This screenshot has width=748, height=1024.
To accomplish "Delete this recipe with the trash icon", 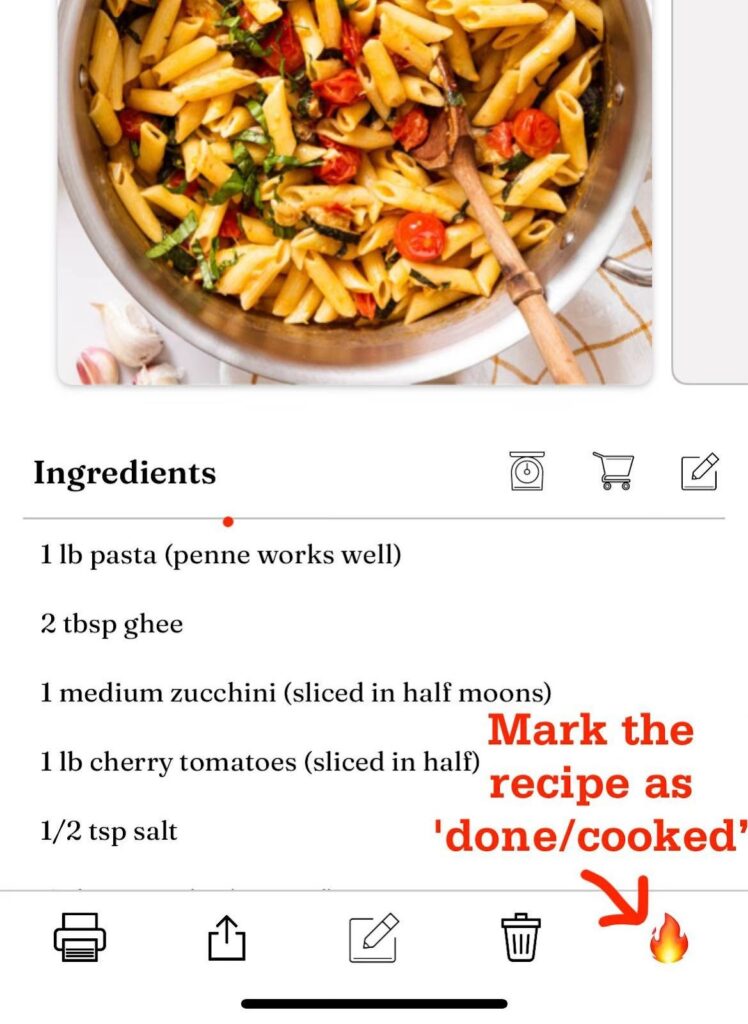I will pyautogui.click(x=521, y=939).
